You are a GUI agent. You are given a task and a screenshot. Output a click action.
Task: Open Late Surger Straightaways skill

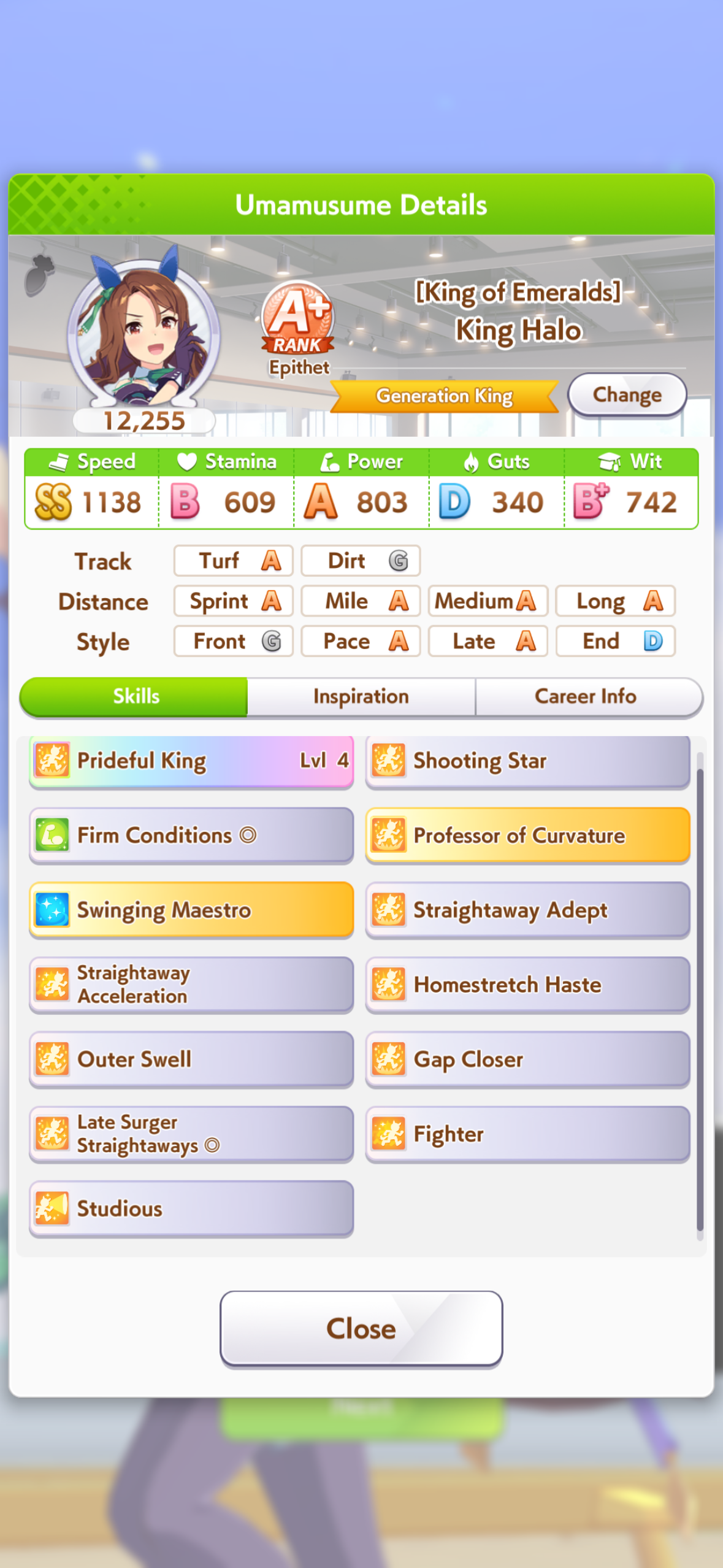(191, 1134)
